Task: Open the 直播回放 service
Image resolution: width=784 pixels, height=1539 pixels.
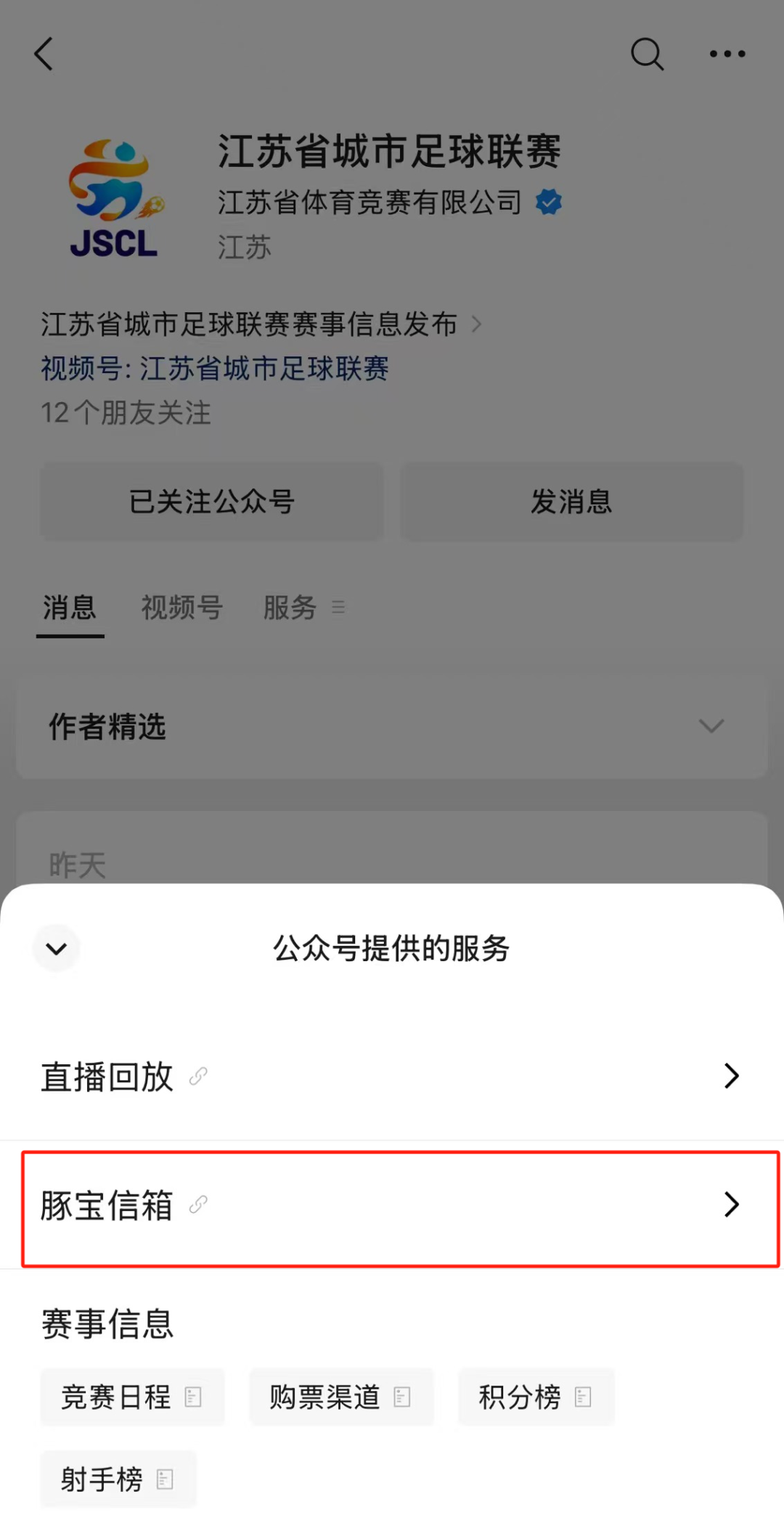Action: 392,1076
